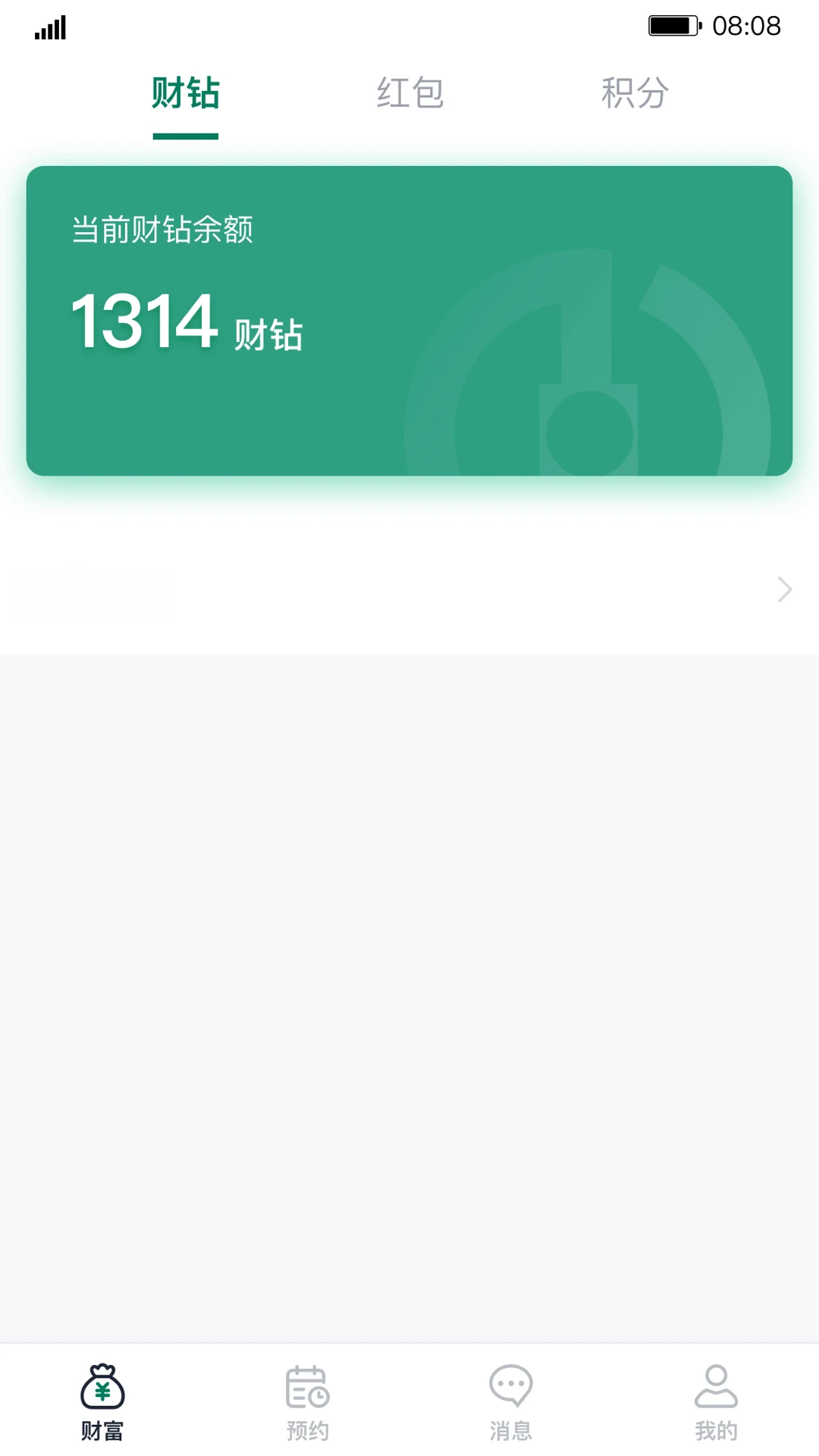
Task: Open the 预约 section in bottom navigation
Action: click(x=307, y=1402)
